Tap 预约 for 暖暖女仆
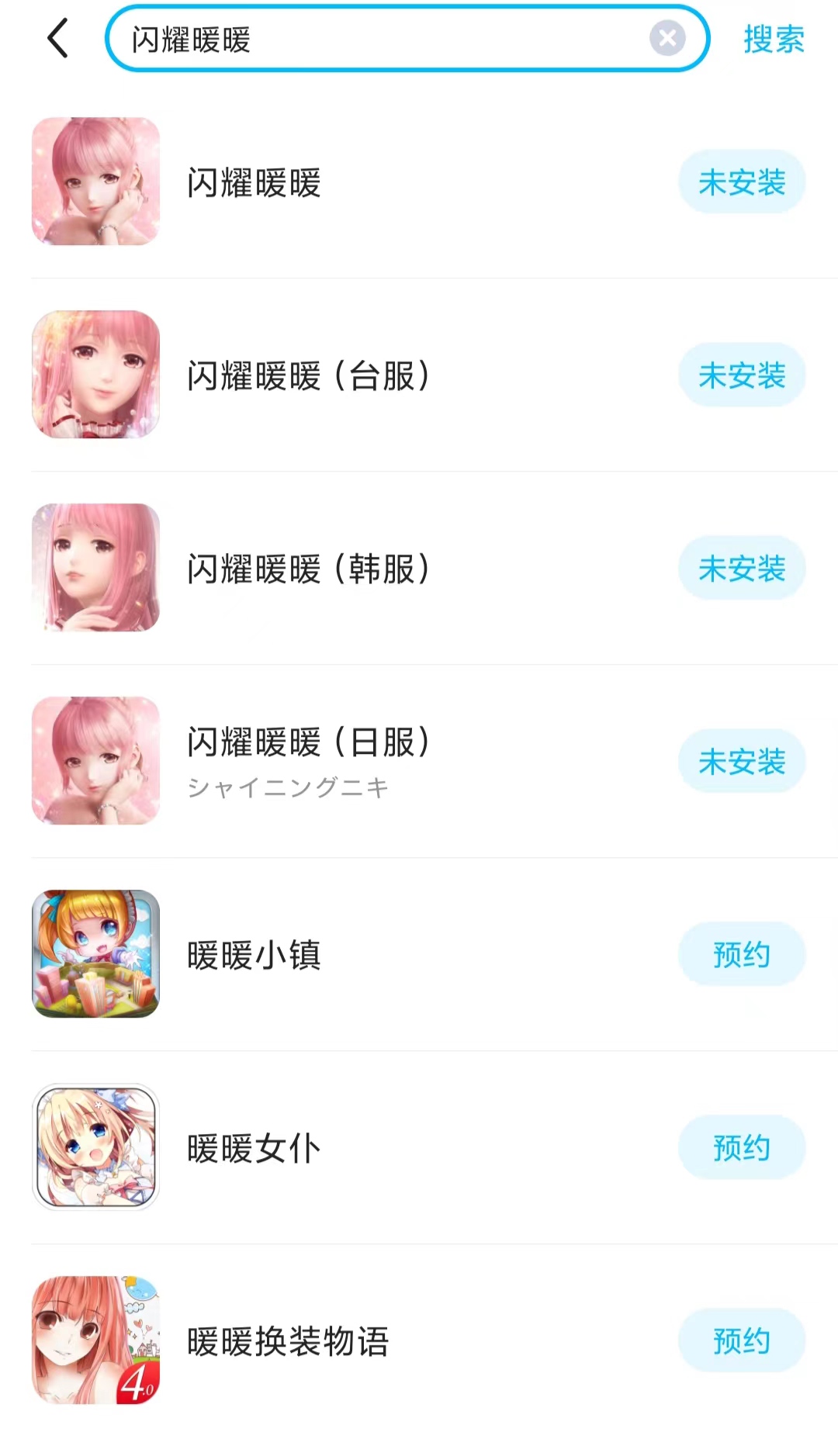 [x=742, y=1147]
